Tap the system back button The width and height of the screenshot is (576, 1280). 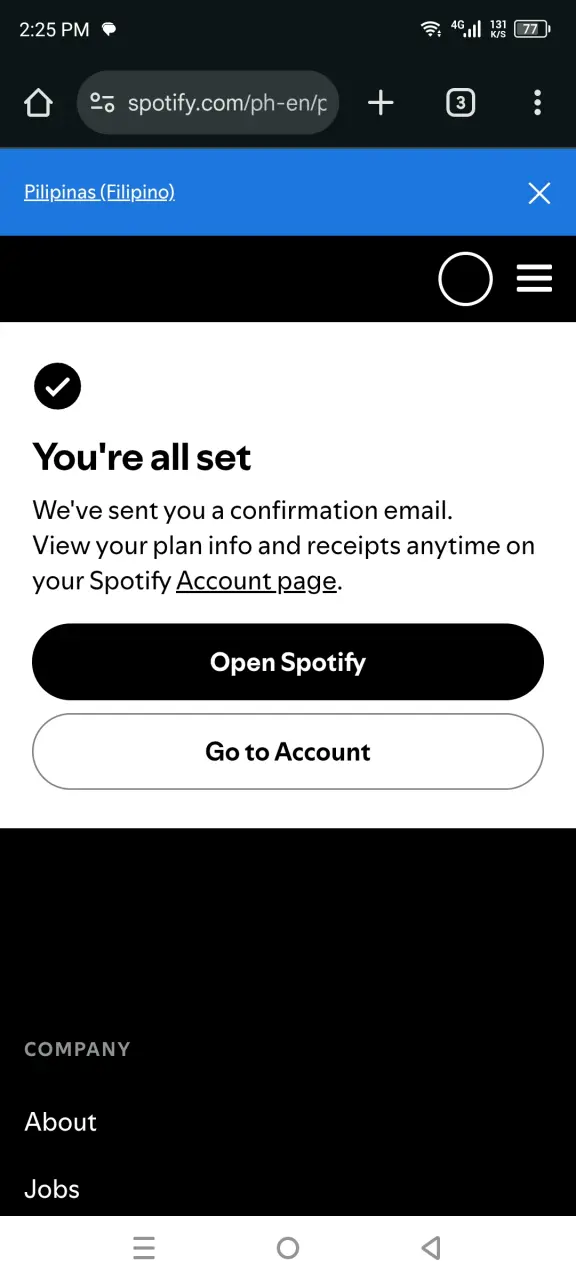(431, 1247)
